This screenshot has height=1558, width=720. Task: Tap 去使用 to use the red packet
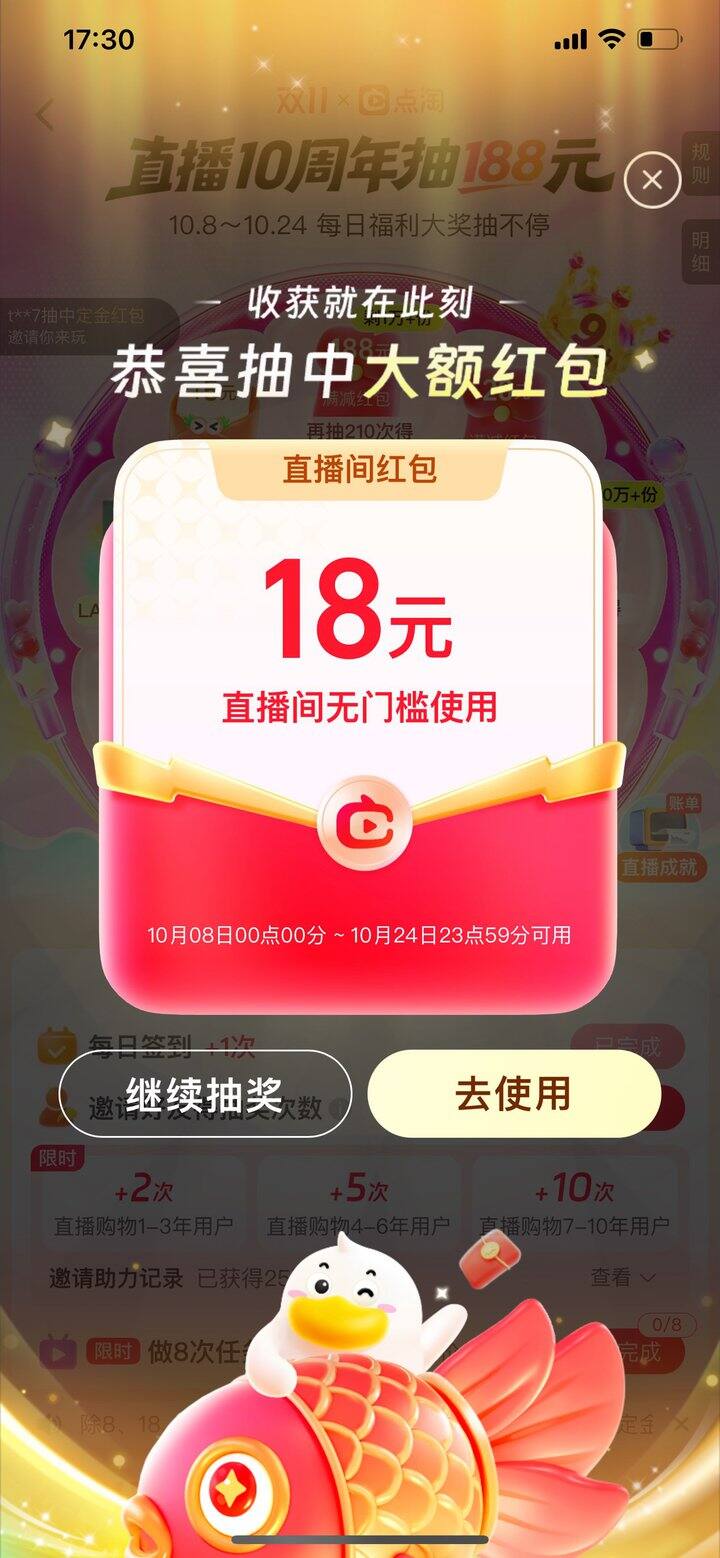pyautogui.click(x=514, y=1094)
